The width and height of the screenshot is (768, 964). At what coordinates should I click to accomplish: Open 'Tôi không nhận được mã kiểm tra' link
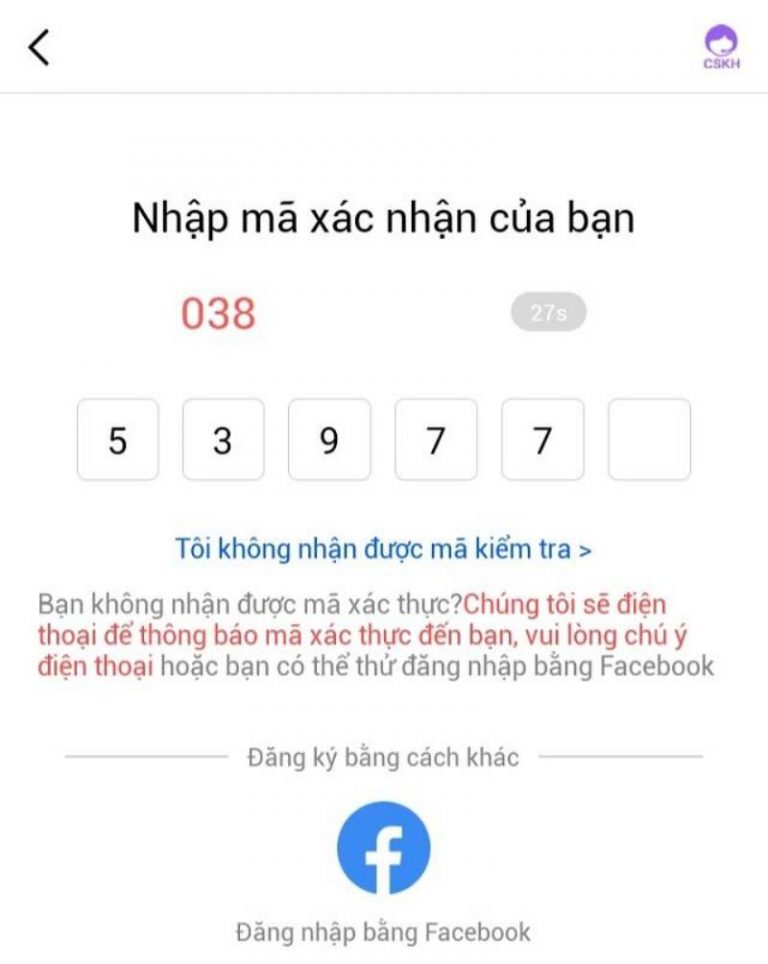384,549
